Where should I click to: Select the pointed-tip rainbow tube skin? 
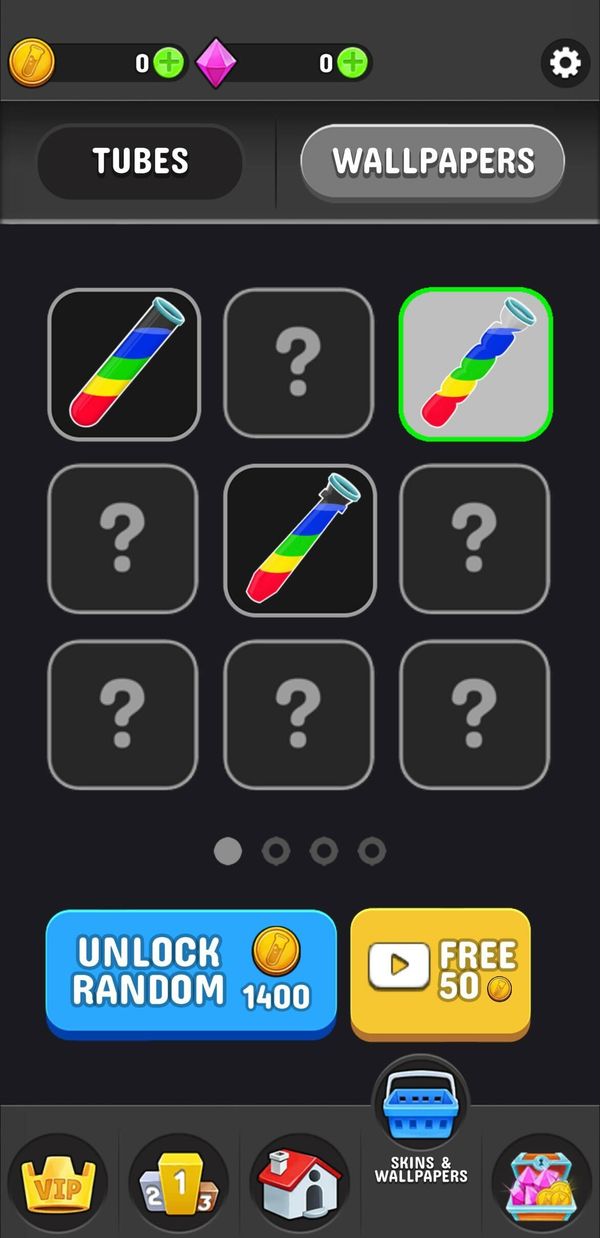tap(300, 540)
